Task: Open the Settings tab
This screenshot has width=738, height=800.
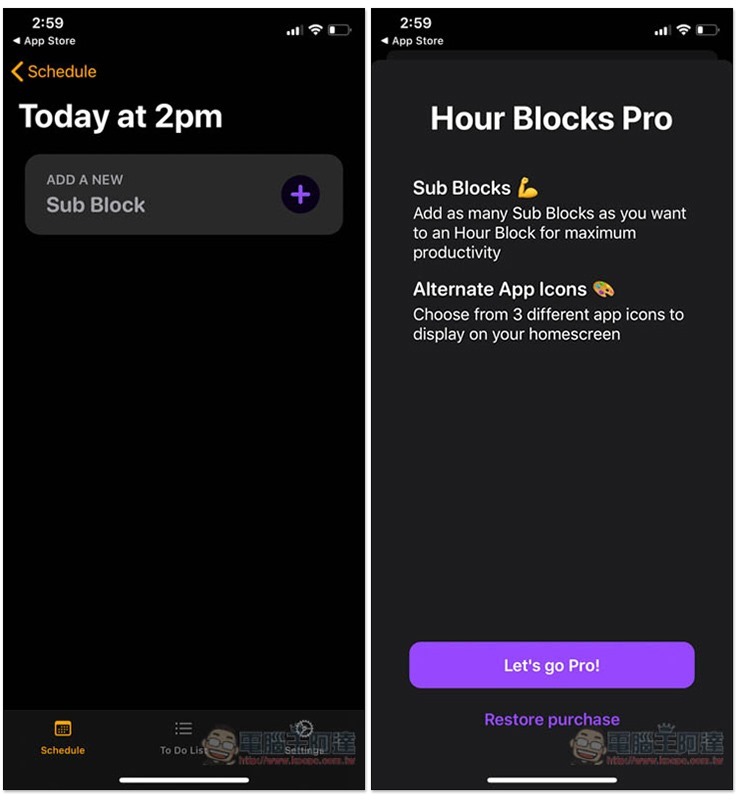Action: coord(304,737)
